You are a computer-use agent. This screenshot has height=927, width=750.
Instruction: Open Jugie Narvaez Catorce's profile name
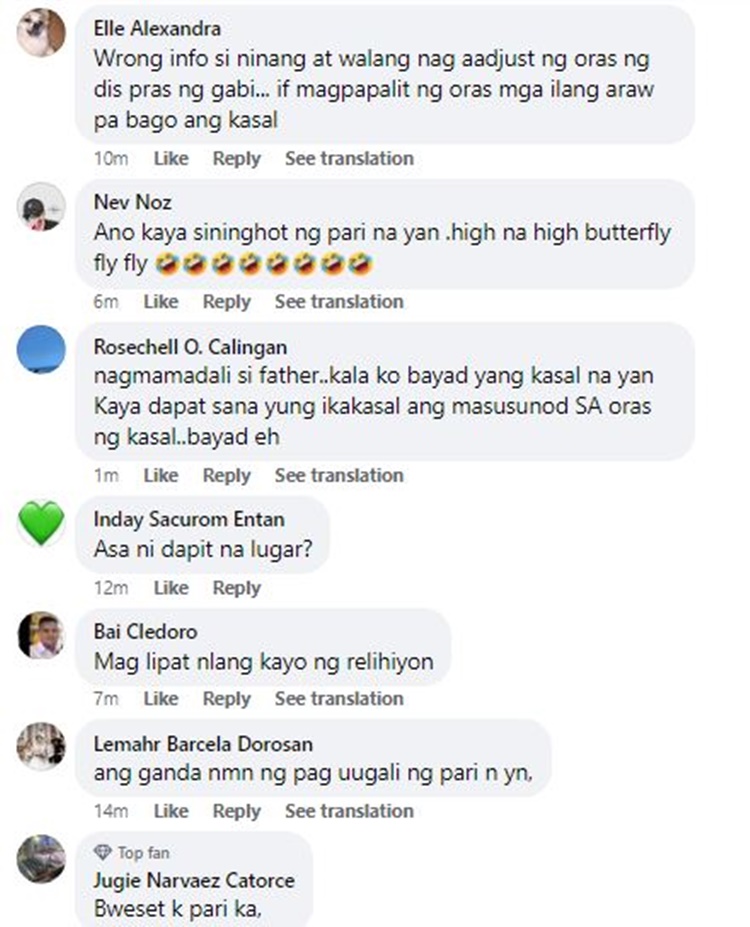click(x=194, y=881)
